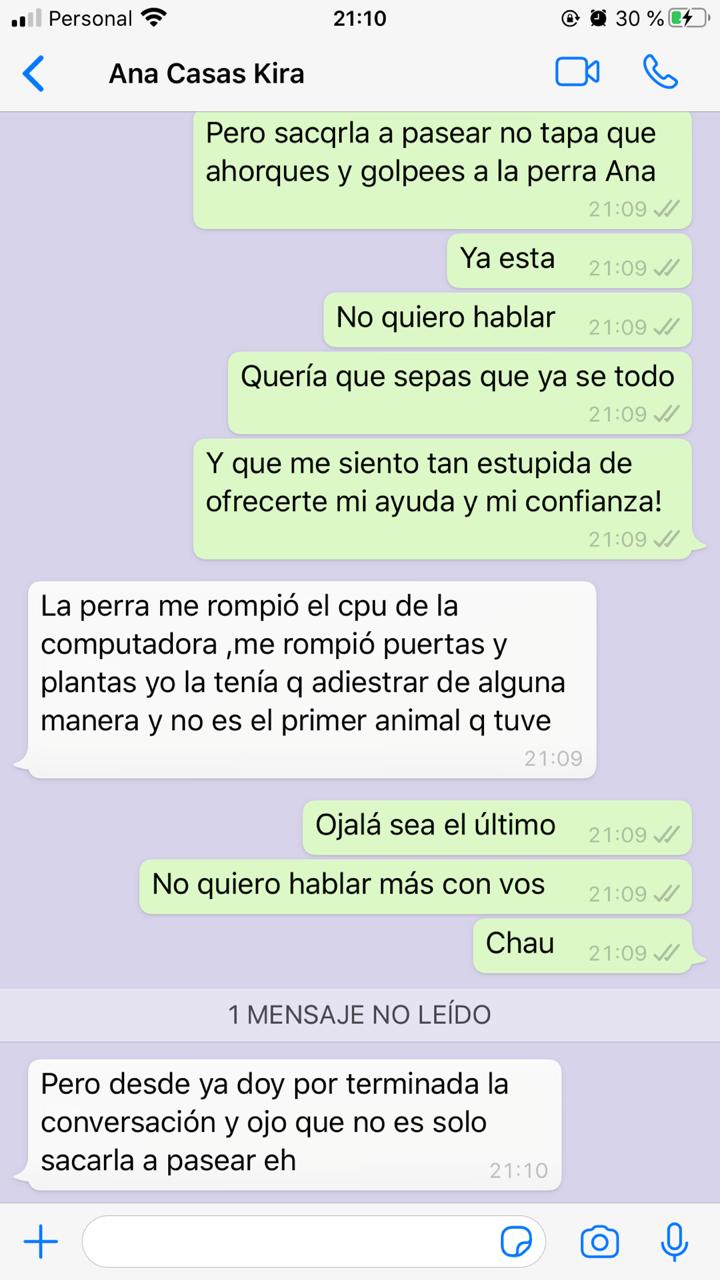Focus the message text field

coord(290,1242)
